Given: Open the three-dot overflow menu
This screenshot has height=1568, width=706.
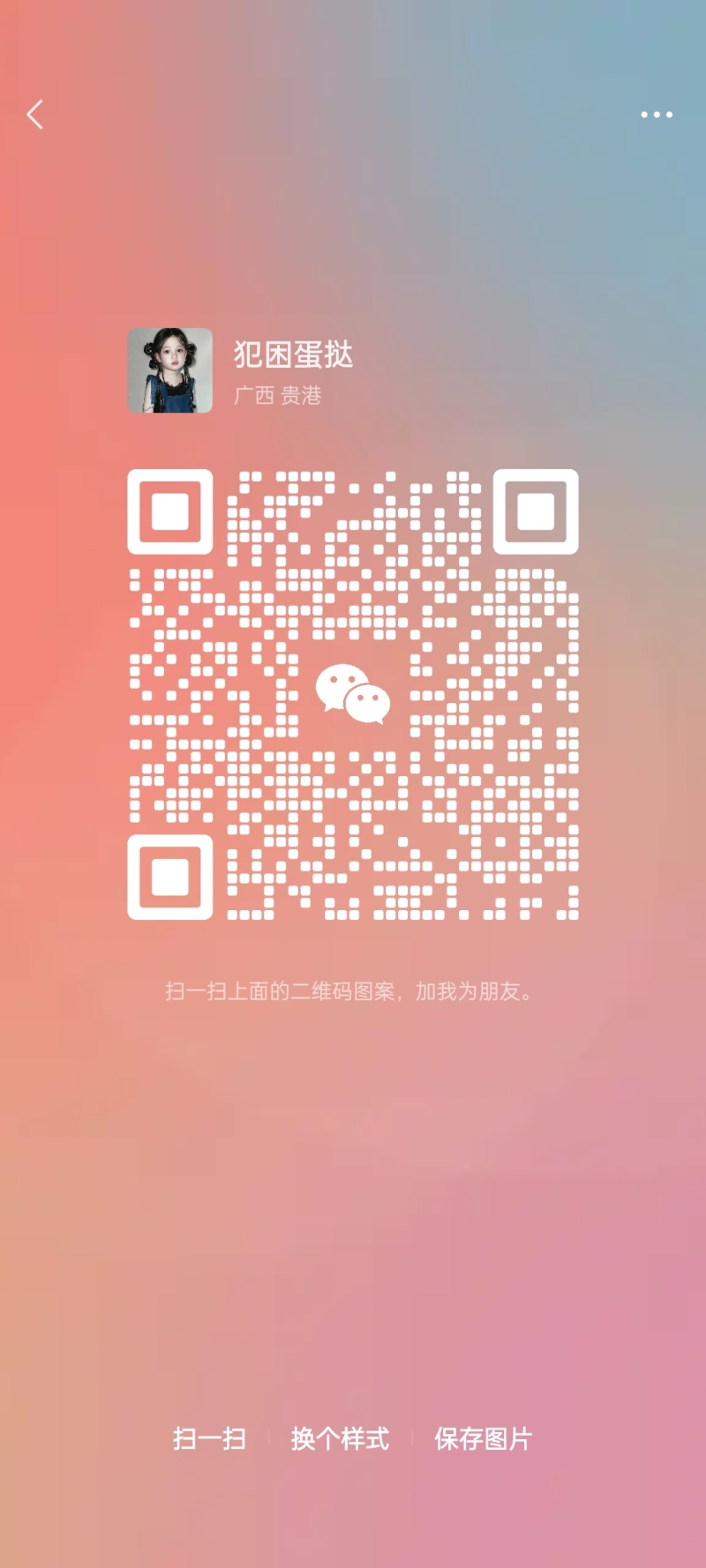Looking at the screenshot, I should coord(657,115).
